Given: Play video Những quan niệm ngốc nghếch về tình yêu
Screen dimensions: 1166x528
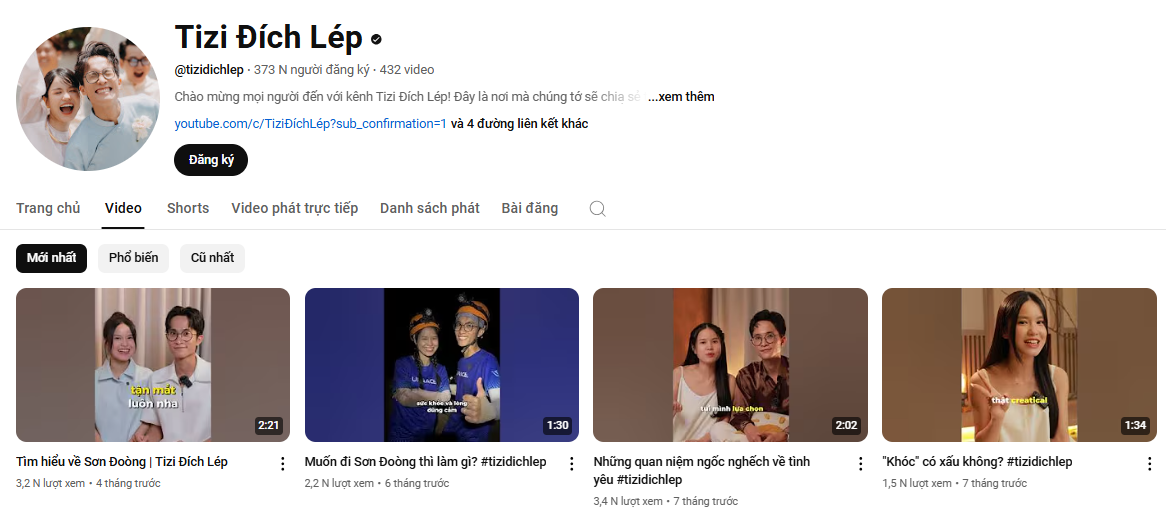Looking at the screenshot, I should pos(730,365).
